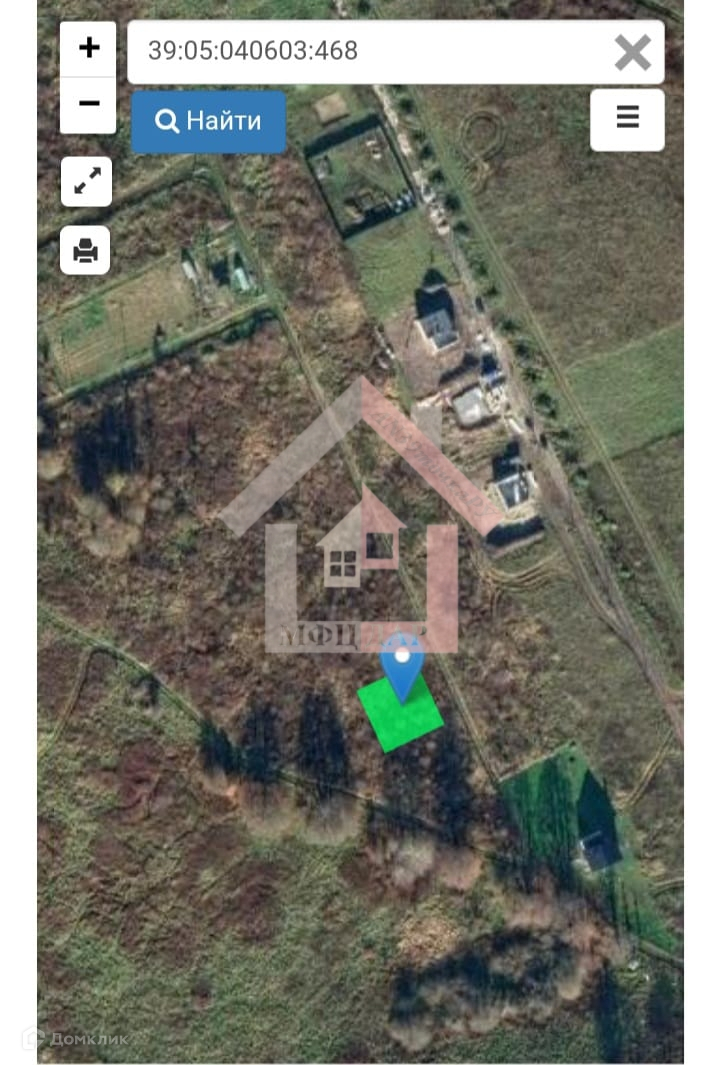Expand the map to fullscreen
720x1065 pixels.
[87, 181]
